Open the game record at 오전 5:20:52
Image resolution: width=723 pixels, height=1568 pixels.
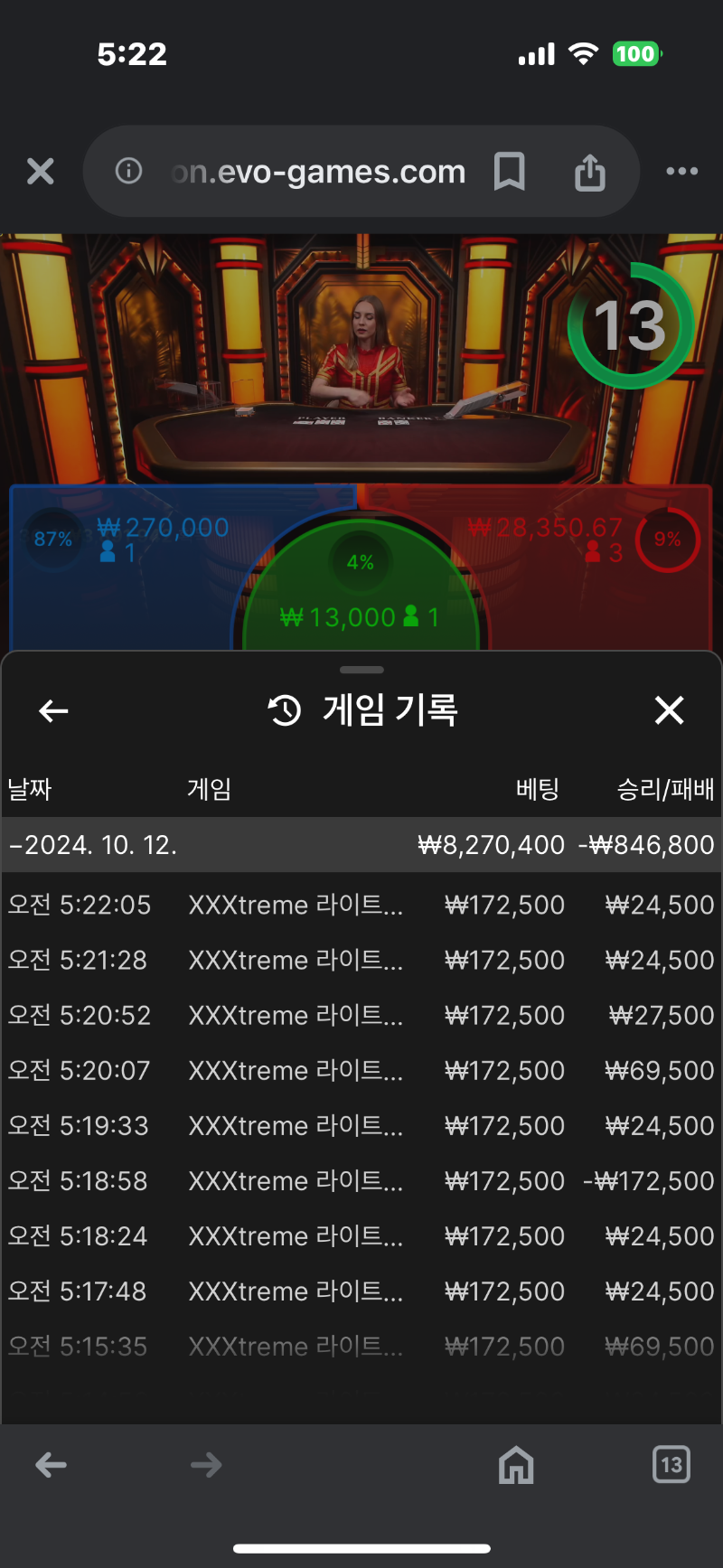point(361,1015)
